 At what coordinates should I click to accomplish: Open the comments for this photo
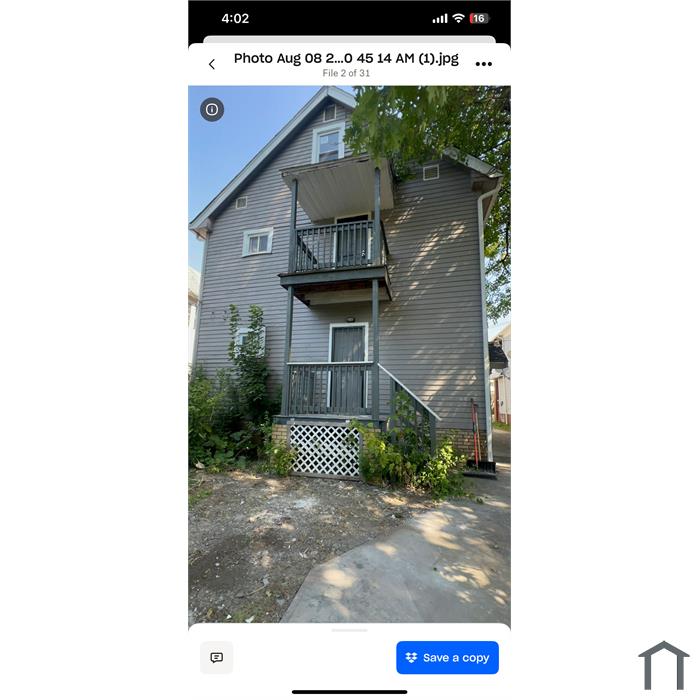pos(217,657)
